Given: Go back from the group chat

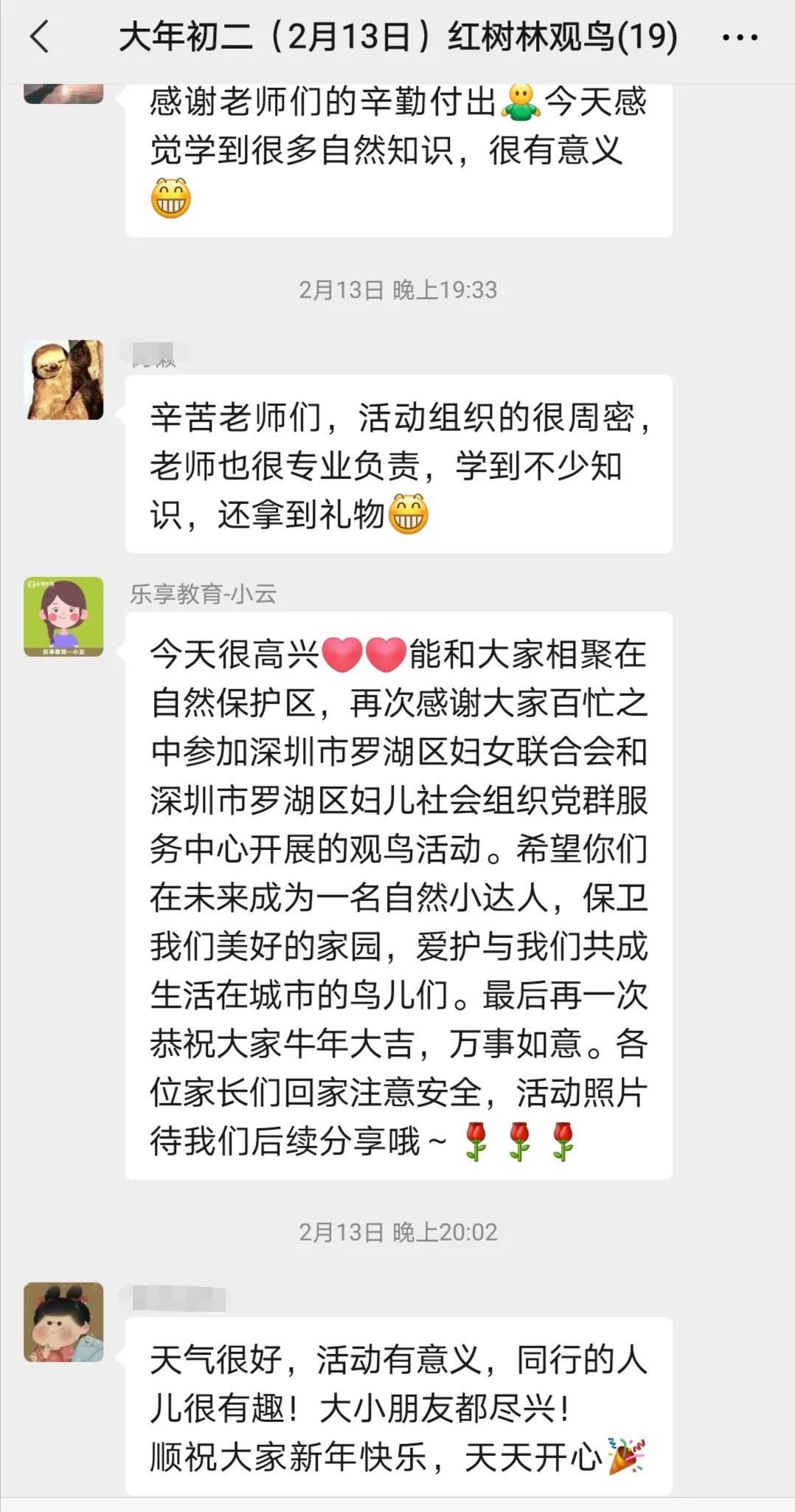Looking at the screenshot, I should 40,37.
